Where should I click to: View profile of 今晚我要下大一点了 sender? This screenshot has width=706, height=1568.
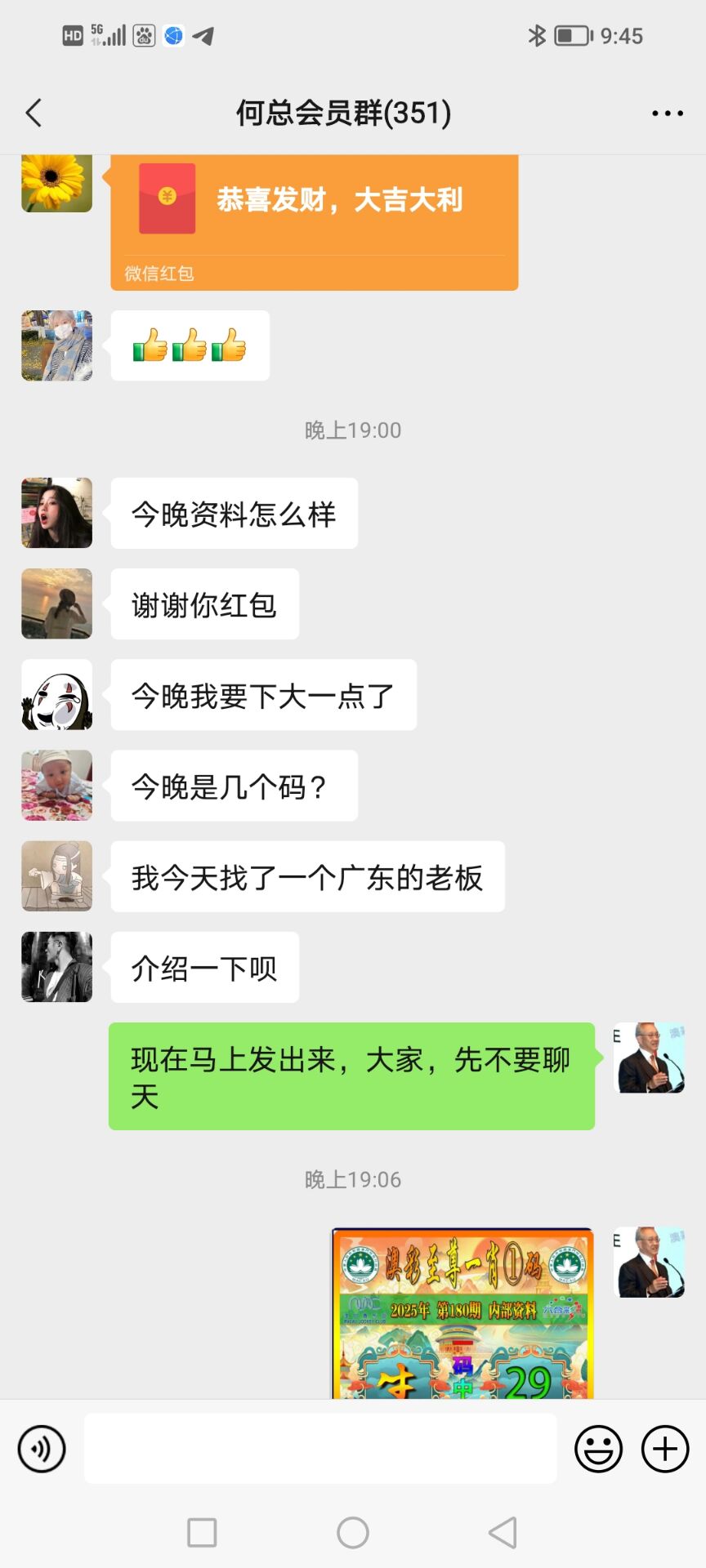(x=56, y=694)
